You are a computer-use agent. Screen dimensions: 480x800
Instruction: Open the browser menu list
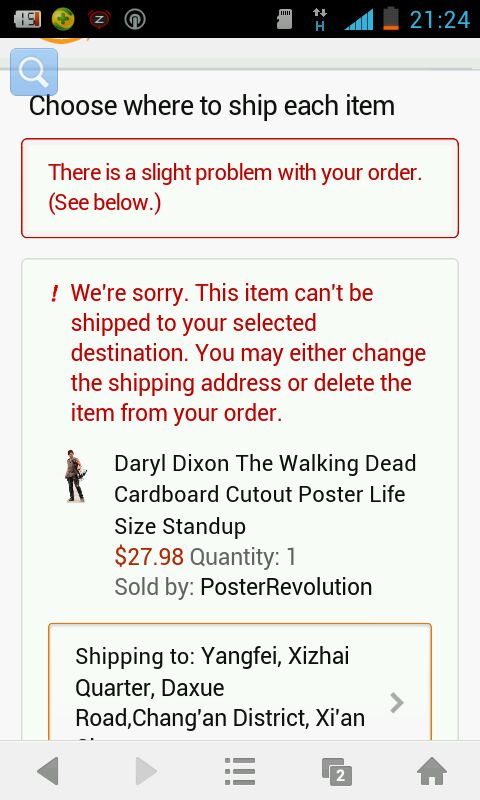click(x=240, y=771)
